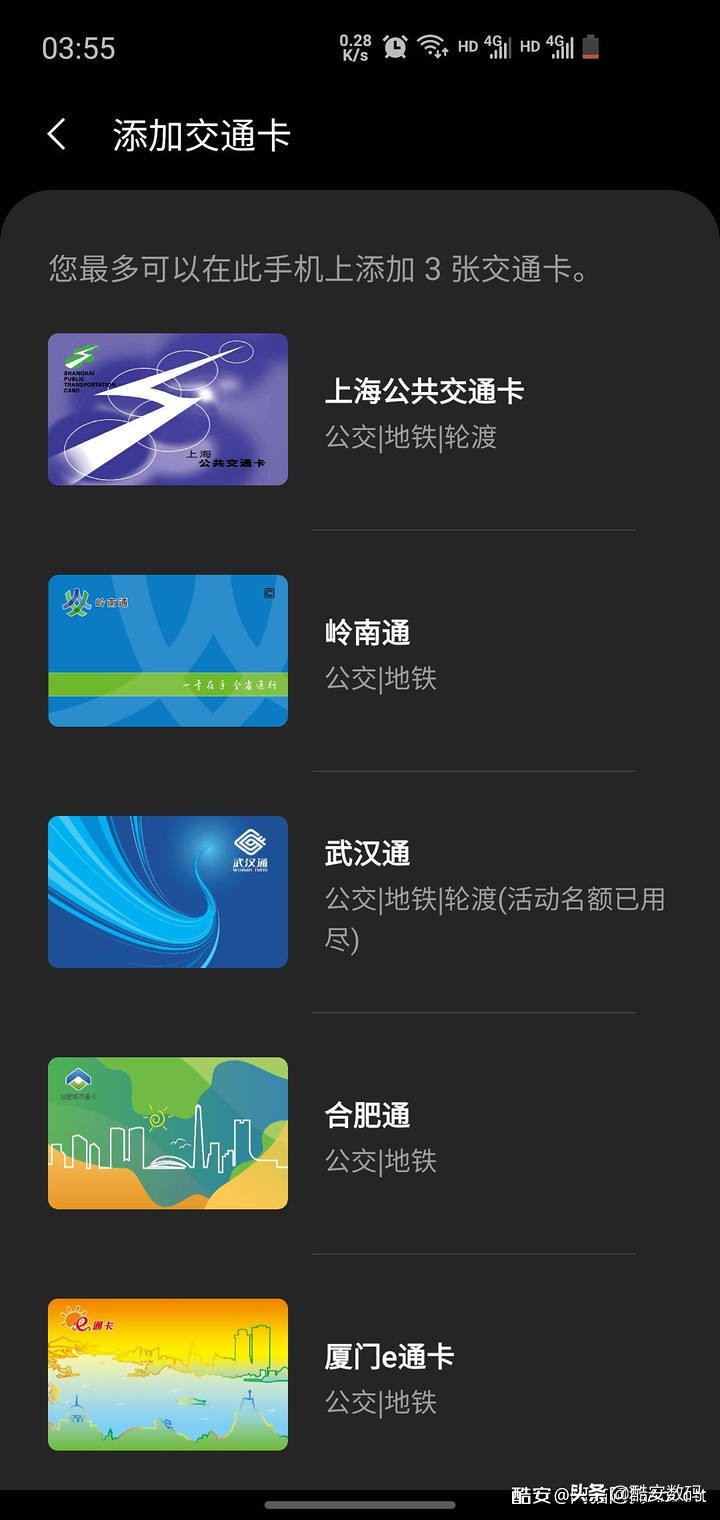Screen dimensions: 720x1520
Task: Tap the back arrow beside 添加交通卡
Action: 57,133
